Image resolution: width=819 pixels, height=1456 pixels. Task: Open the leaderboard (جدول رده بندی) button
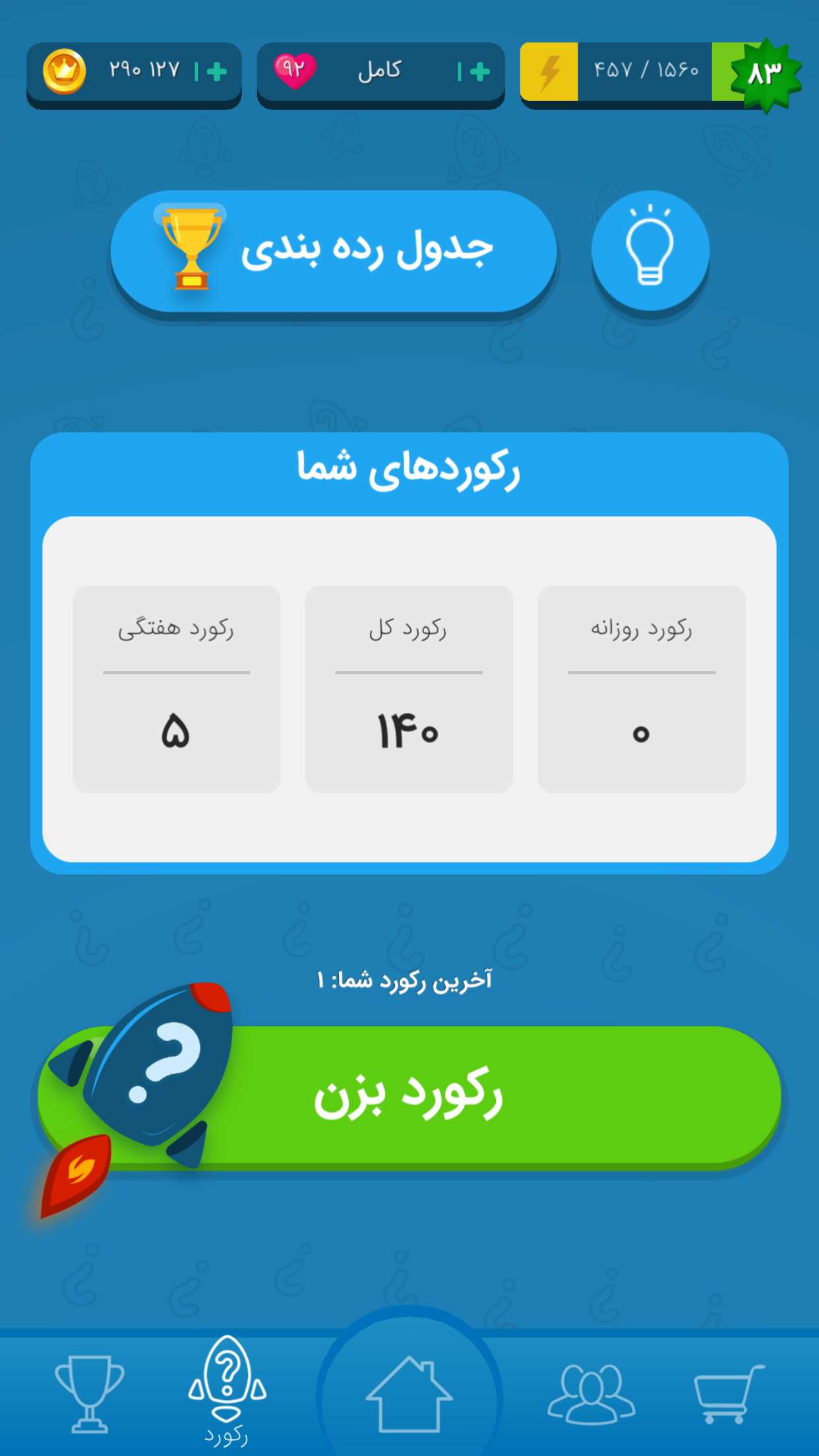tap(333, 251)
